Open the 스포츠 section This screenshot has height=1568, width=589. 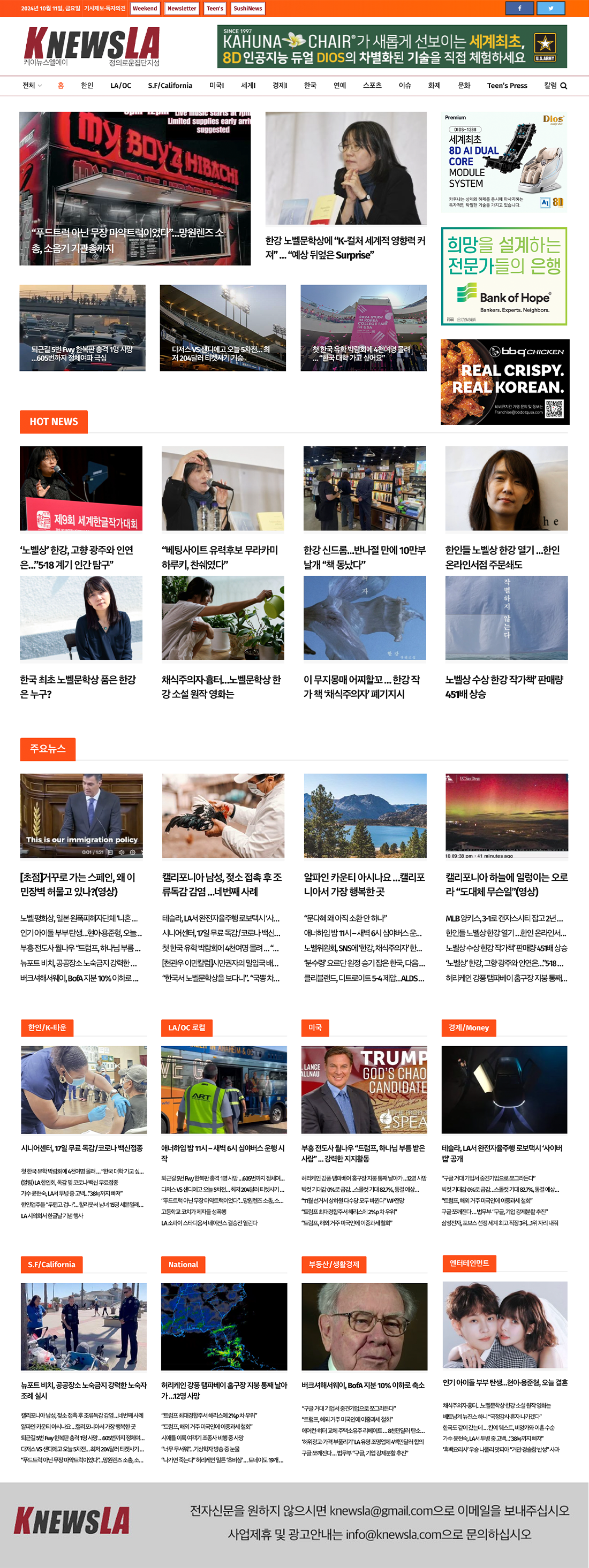[x=372, y=86]
